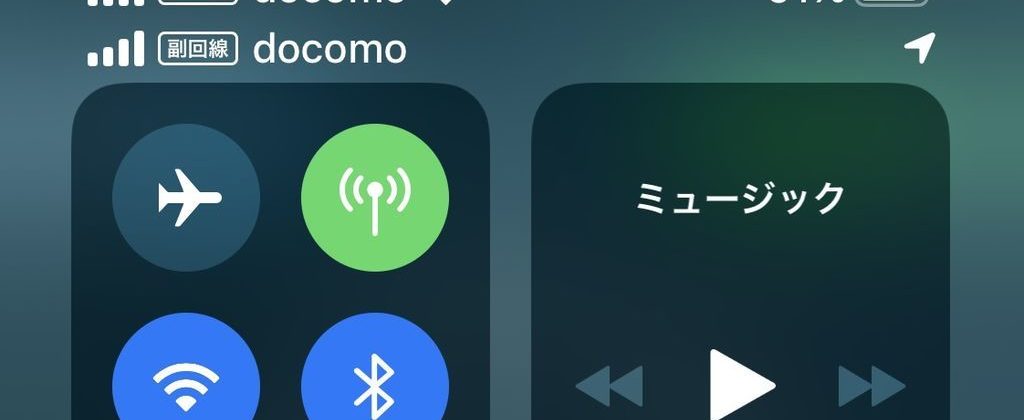Skip to the next track
Screen dimensions: 1024x420
pyautogui.click(x=871, y=387)
